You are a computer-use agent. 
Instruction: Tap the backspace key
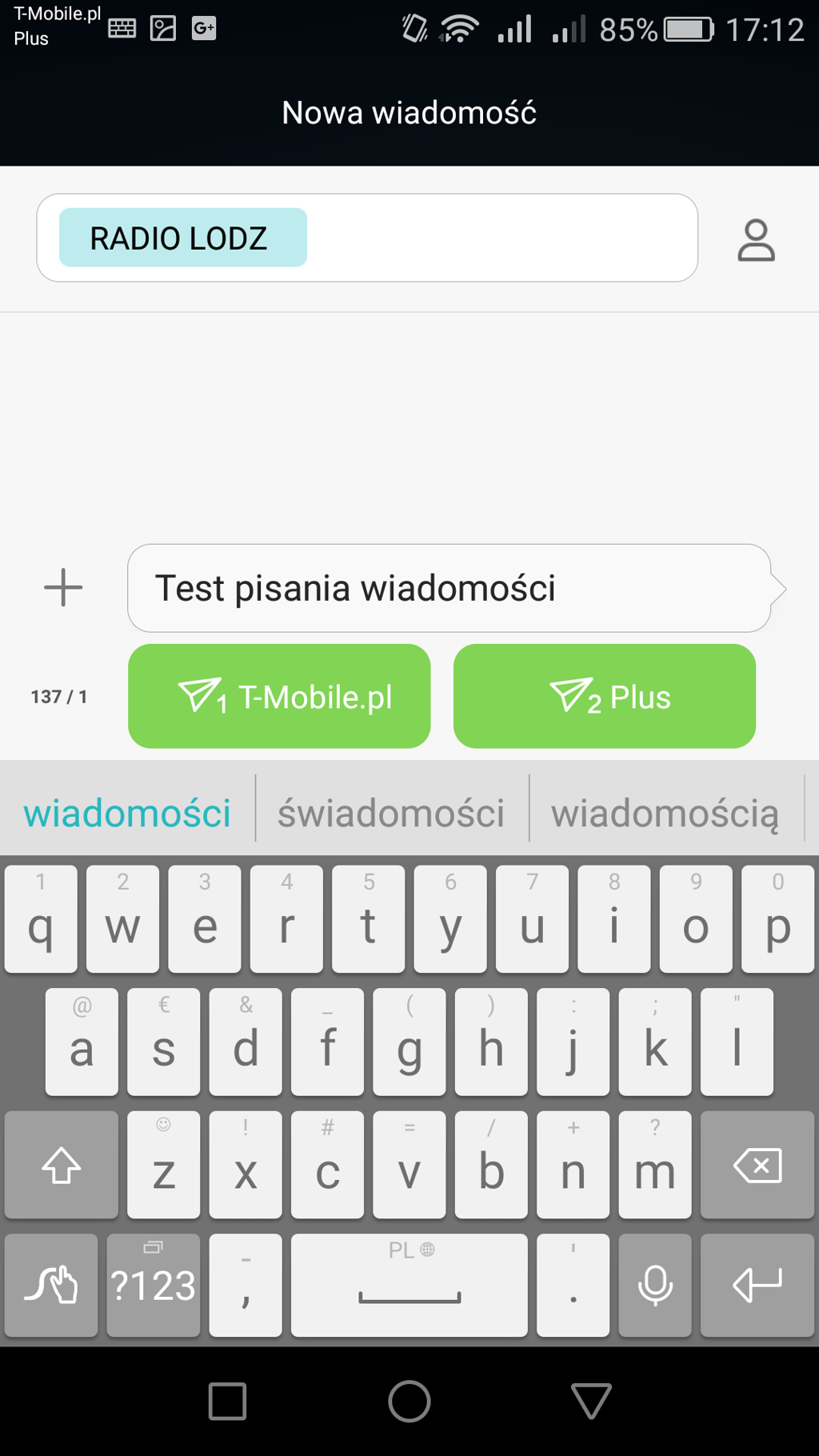click(757, 1165)
